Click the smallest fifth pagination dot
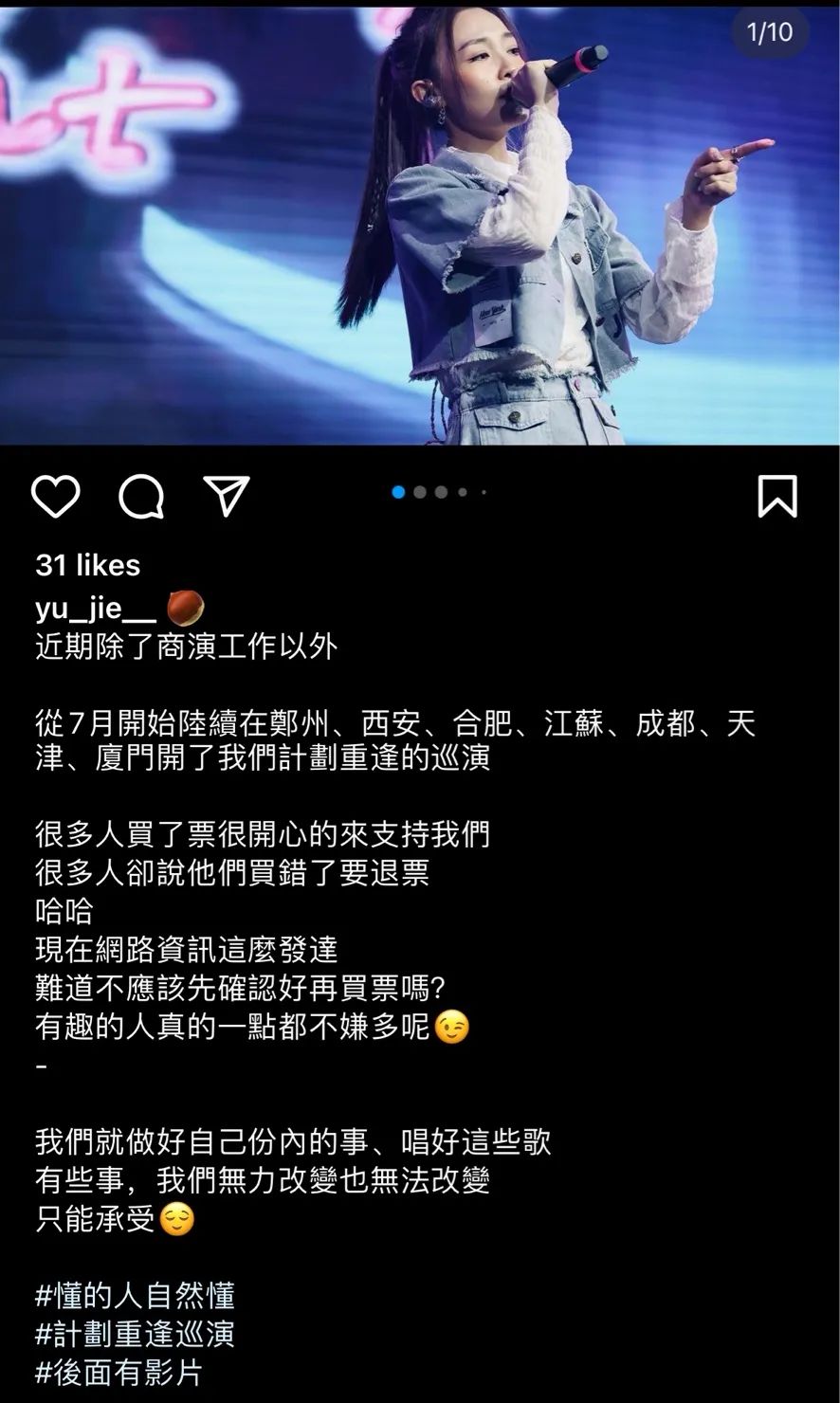The width and height of the screenshot is (840, 1403). (484, 491)
